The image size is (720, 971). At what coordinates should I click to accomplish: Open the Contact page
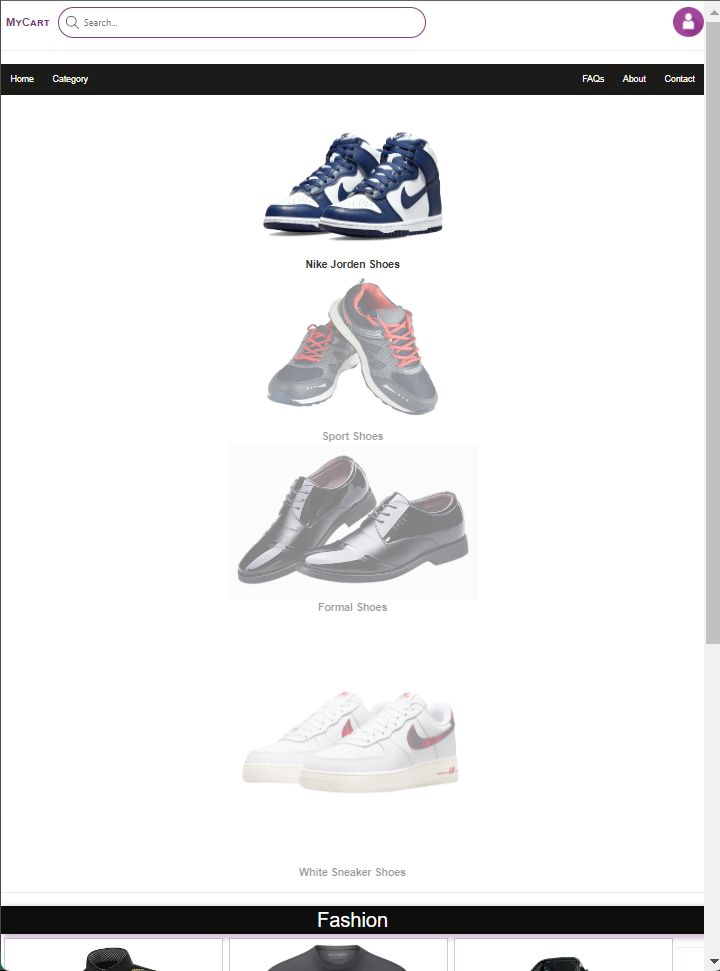pos(679,79)
